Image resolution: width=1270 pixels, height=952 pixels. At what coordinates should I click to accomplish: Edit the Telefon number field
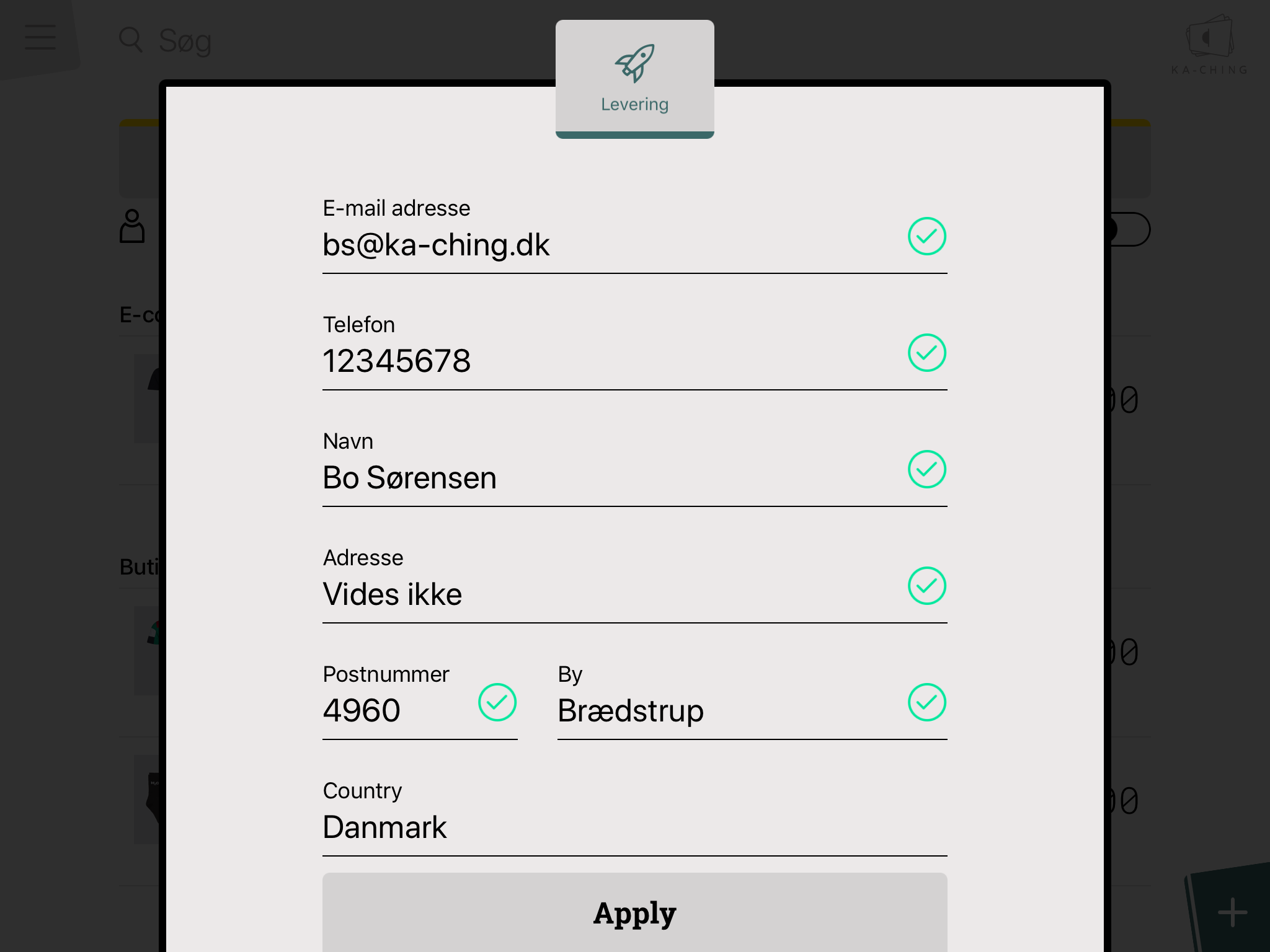pos(608,361)
